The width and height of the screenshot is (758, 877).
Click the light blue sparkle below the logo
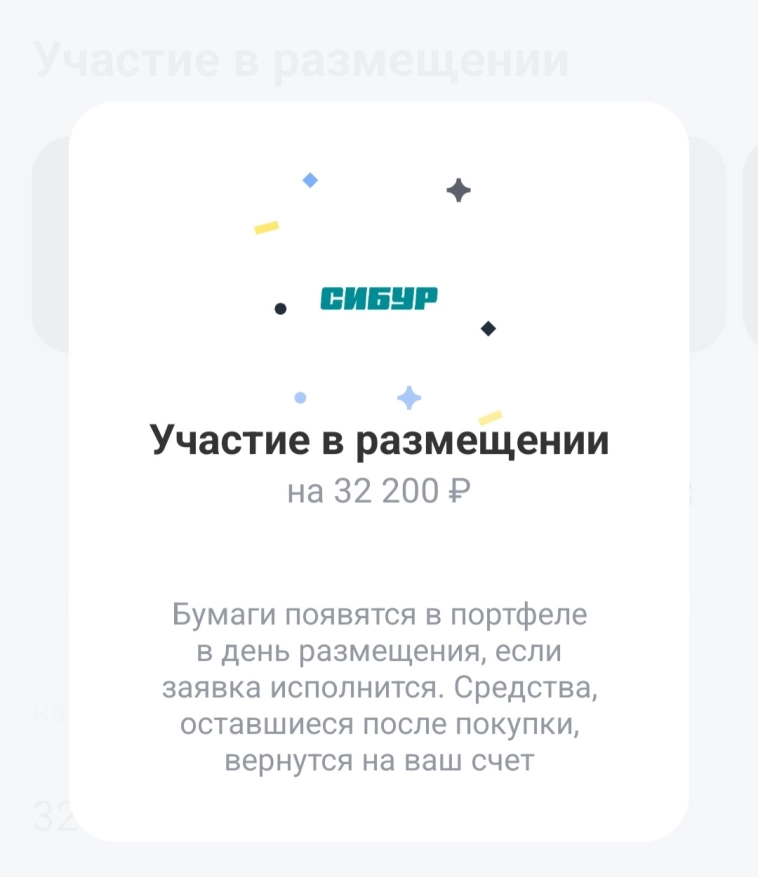(x=409, y=396)
